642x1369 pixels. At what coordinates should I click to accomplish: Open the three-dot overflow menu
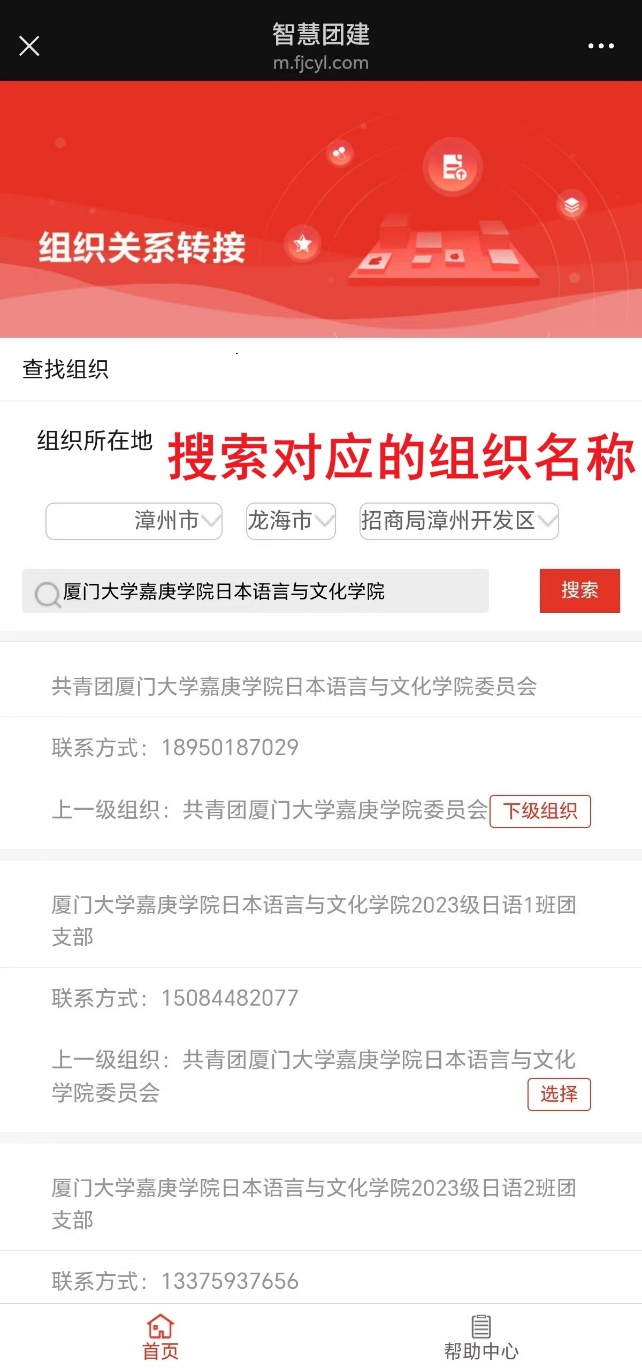(601, 47)
